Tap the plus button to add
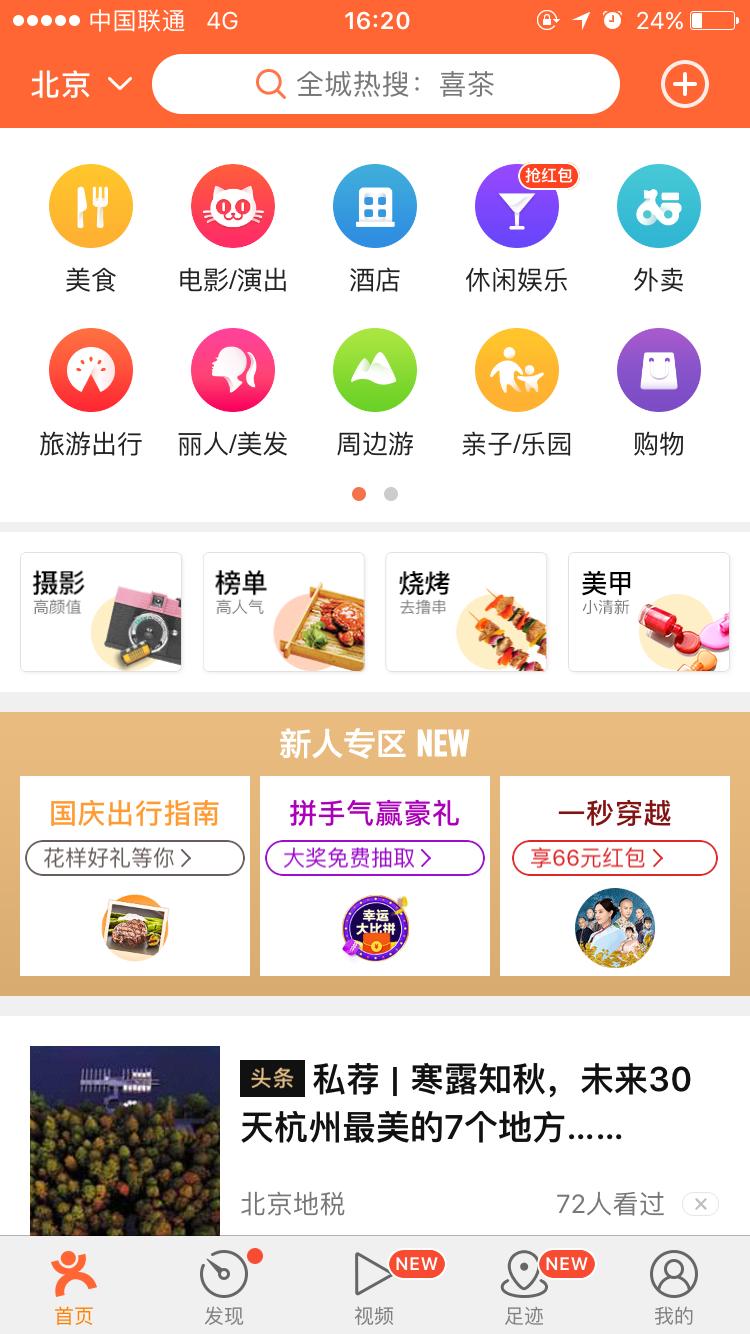This screenshot has width=750, height=1334. pyautogui.click(x=684, y=84)
